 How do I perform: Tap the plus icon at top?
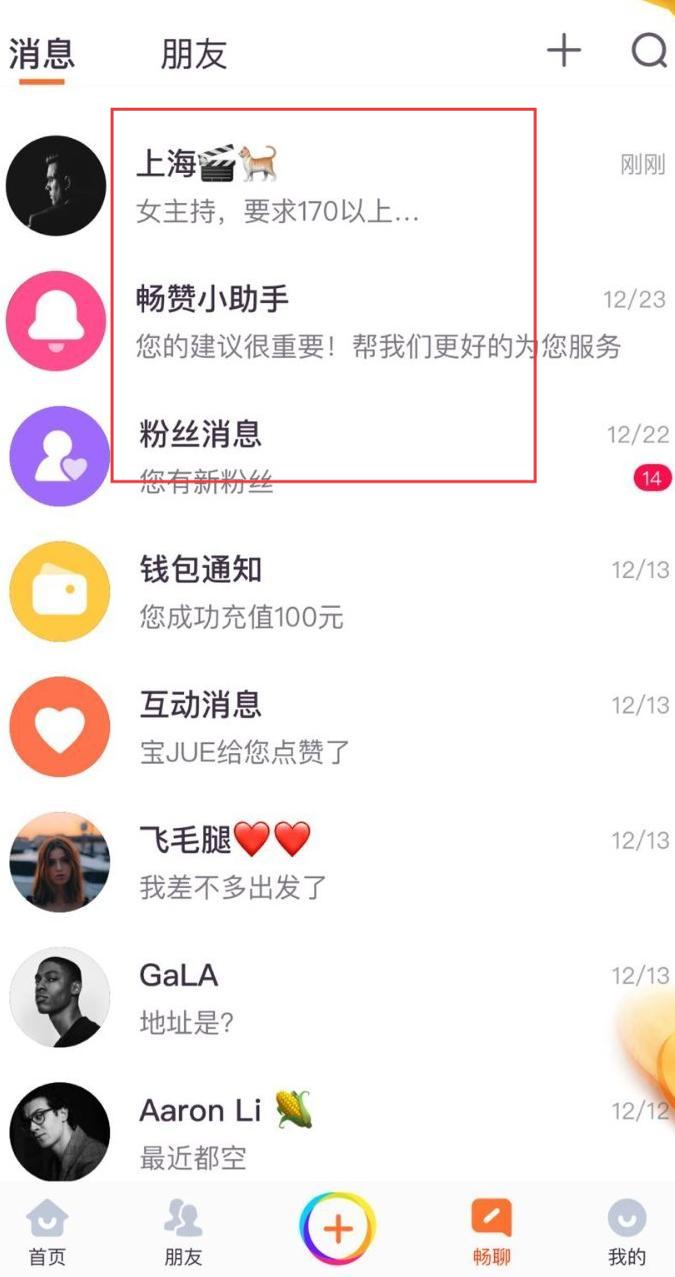(563, 50)
